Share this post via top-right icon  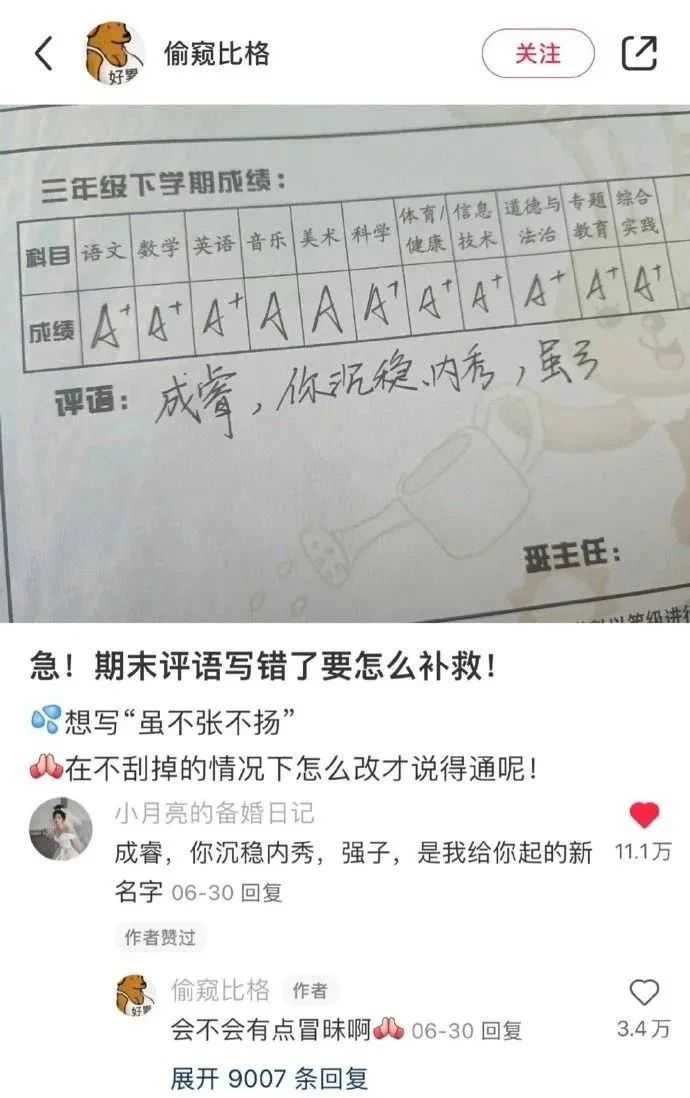point(640,53)
